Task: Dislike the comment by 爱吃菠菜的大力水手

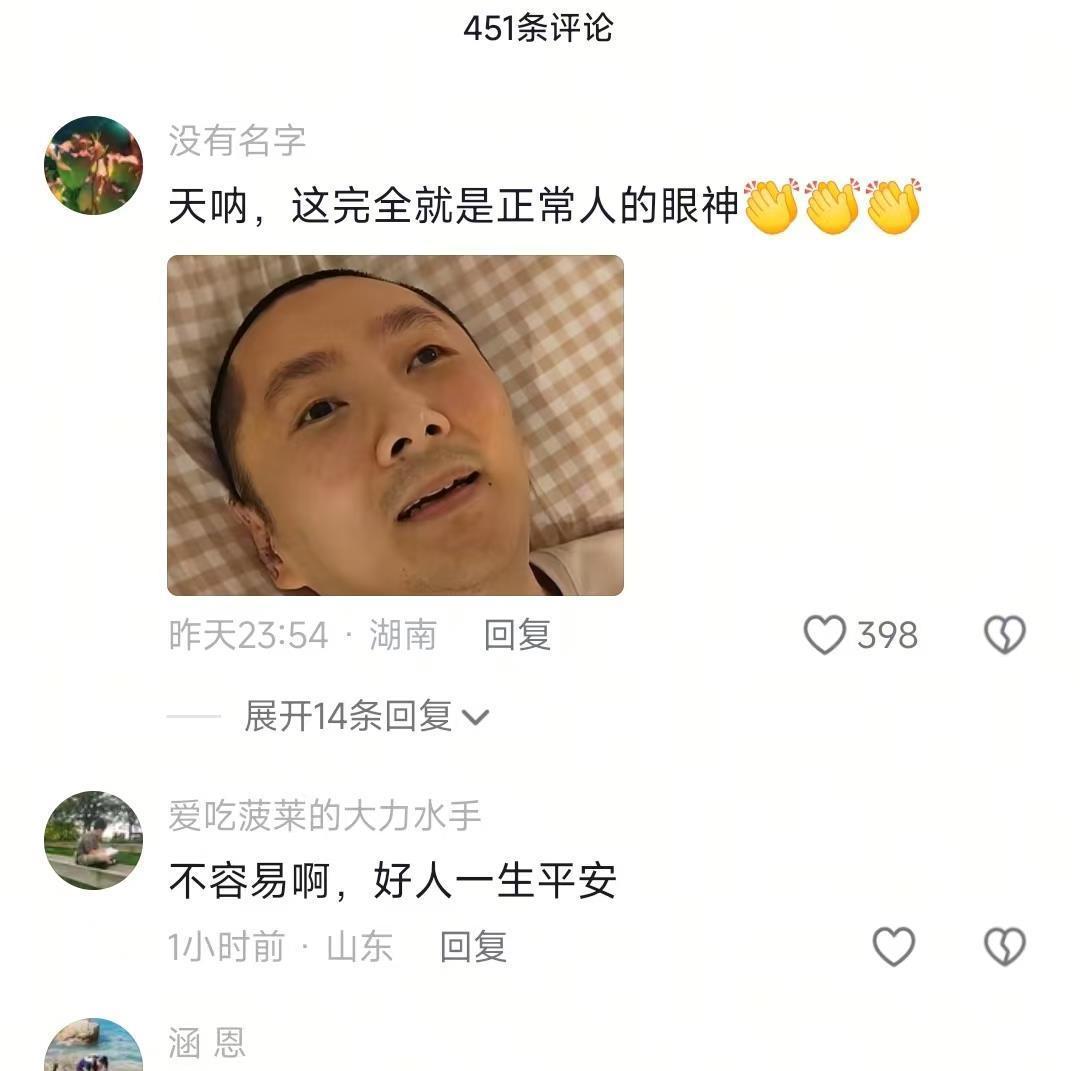Action: [x=1004, y=946]
